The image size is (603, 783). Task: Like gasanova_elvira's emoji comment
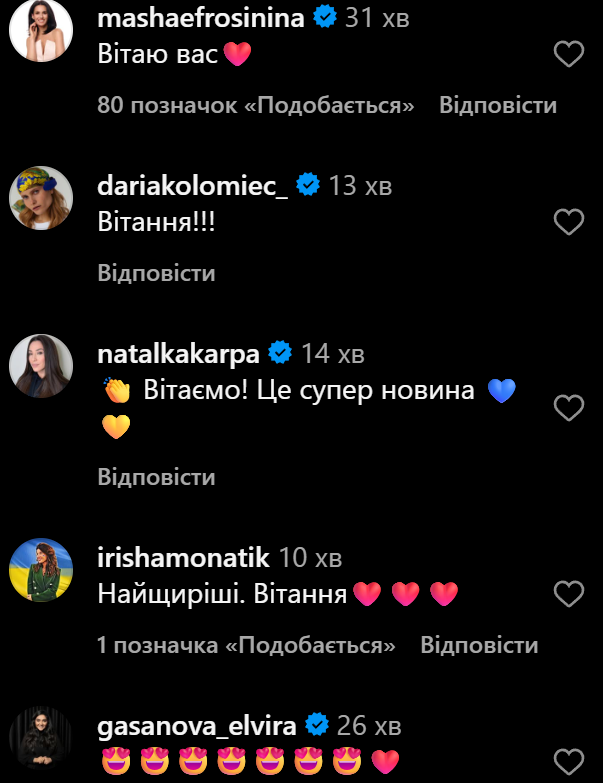[x=569, y=759]
